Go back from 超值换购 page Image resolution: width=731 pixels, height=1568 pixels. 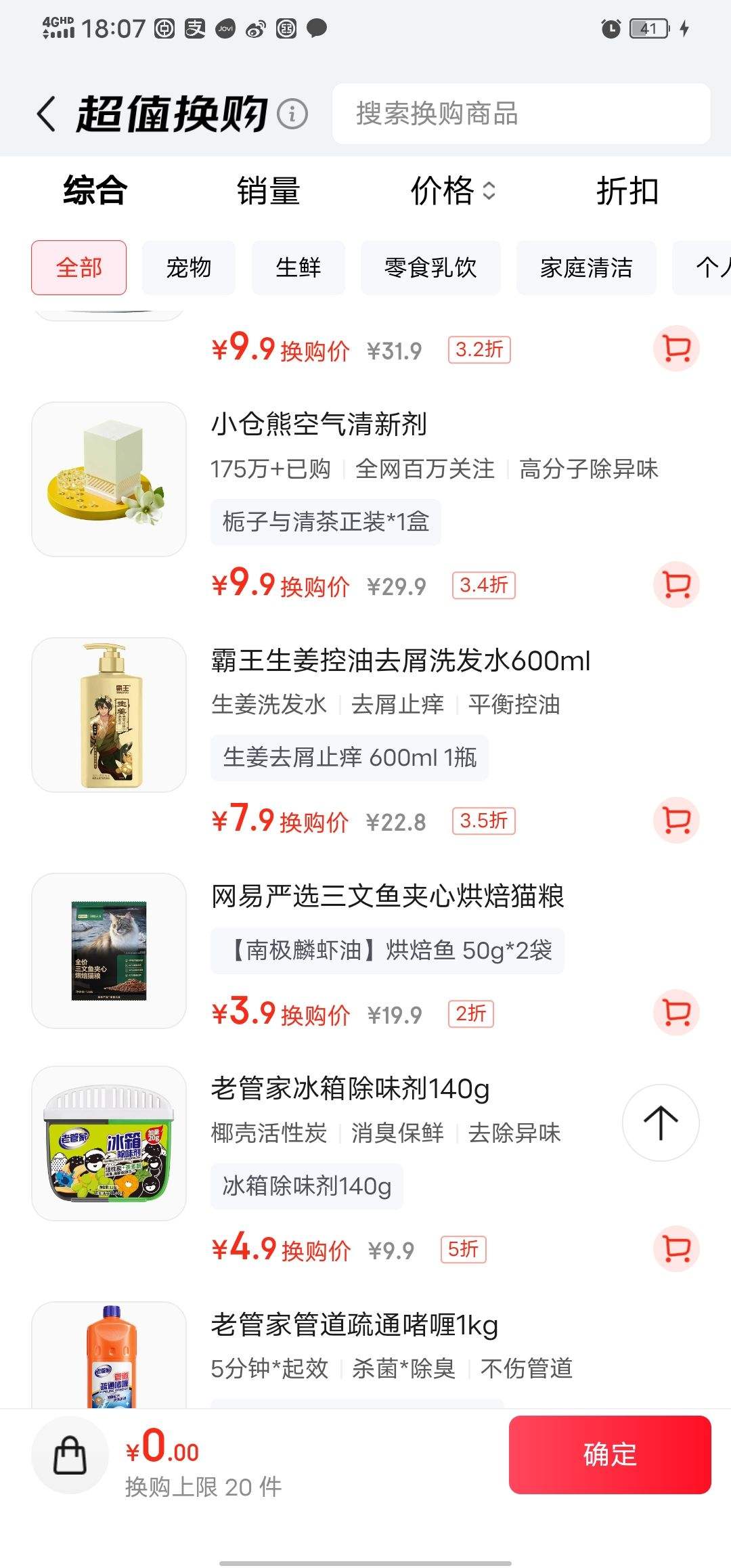click(46, 114)
